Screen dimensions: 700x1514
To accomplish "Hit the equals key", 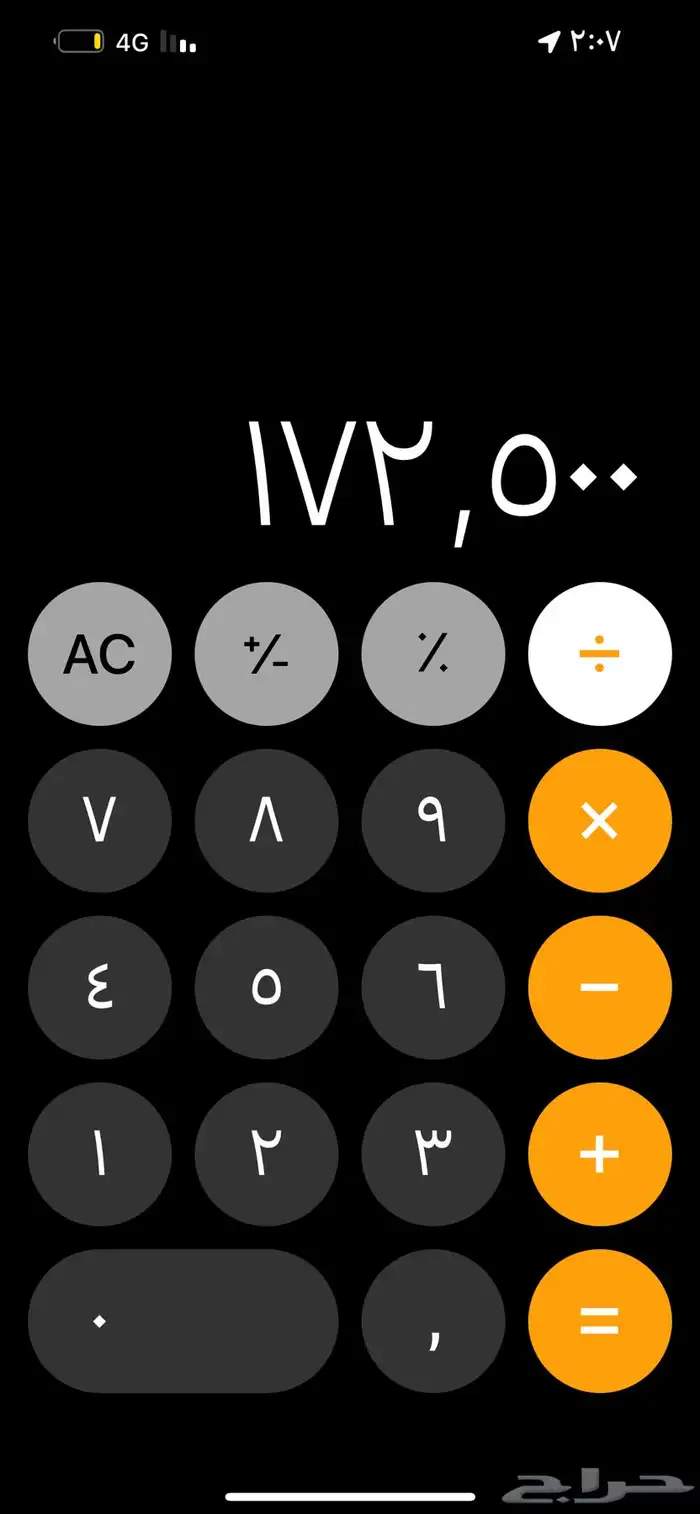I will click(x=599, y=1320).
